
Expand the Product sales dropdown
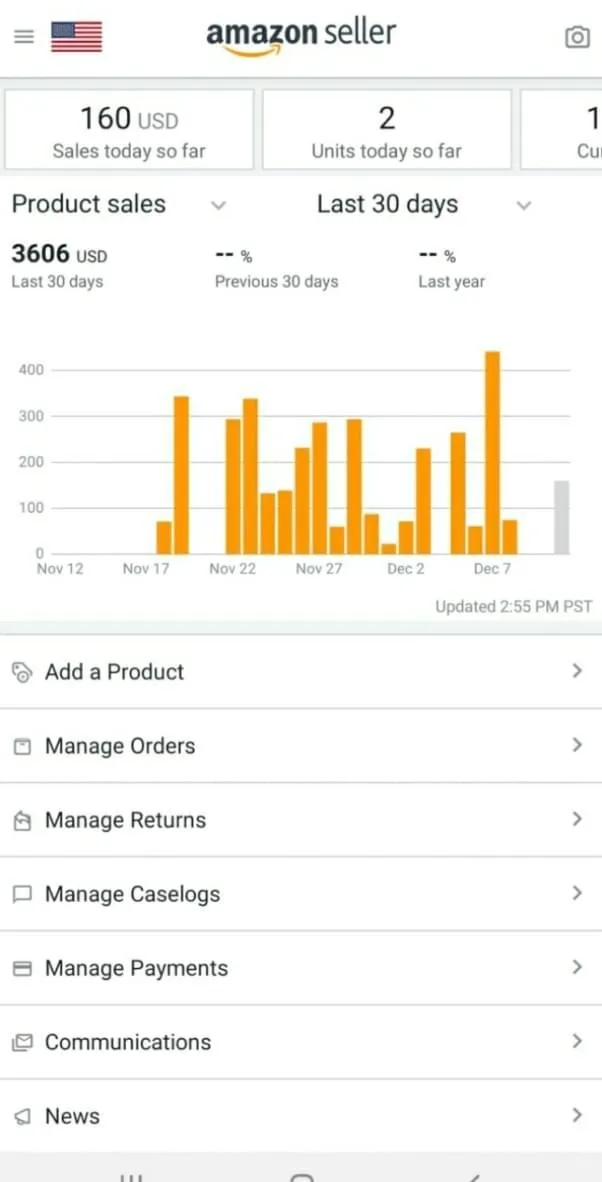coord(119,204)
